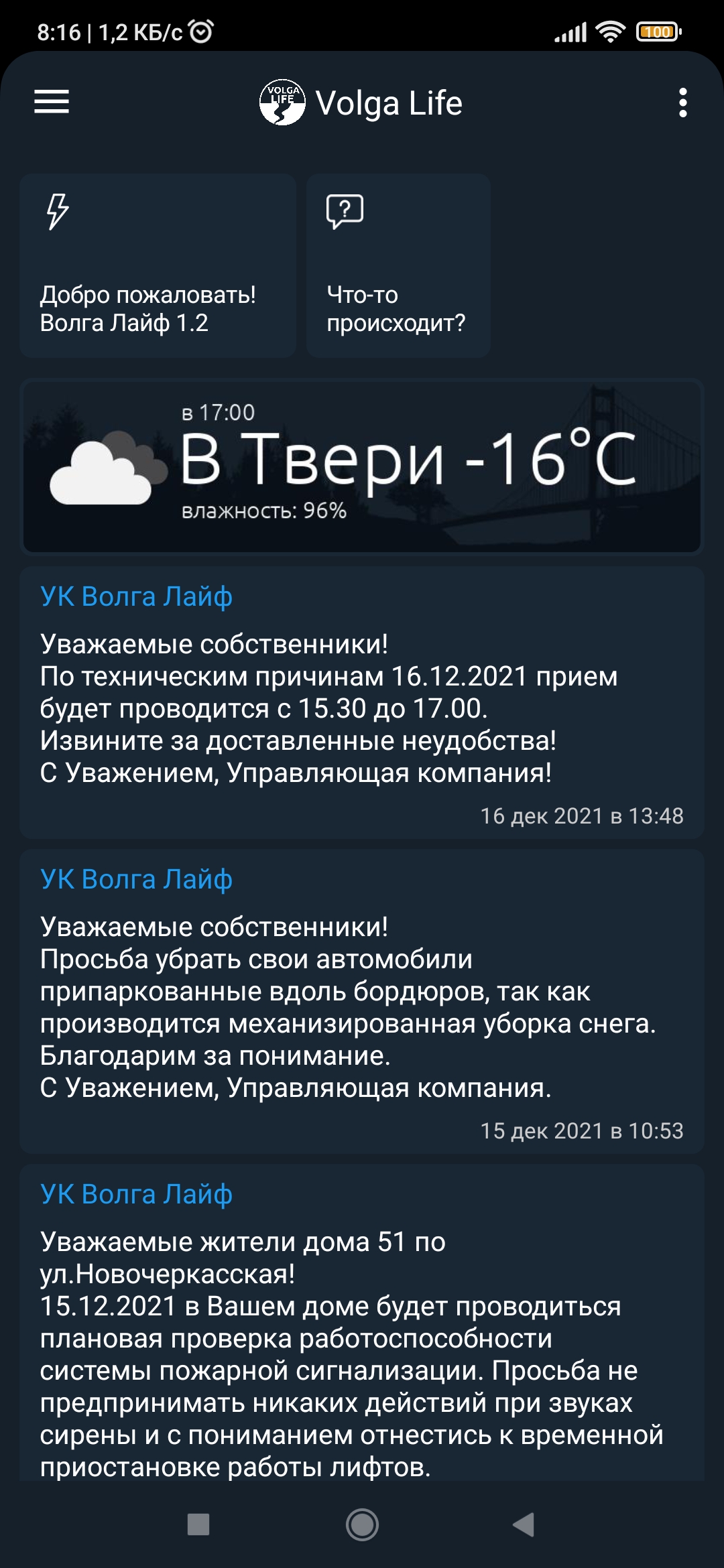The height and width of the screenshot is (1568, 724).
Task: Tap the system back button
Action: pos(524,1524)
